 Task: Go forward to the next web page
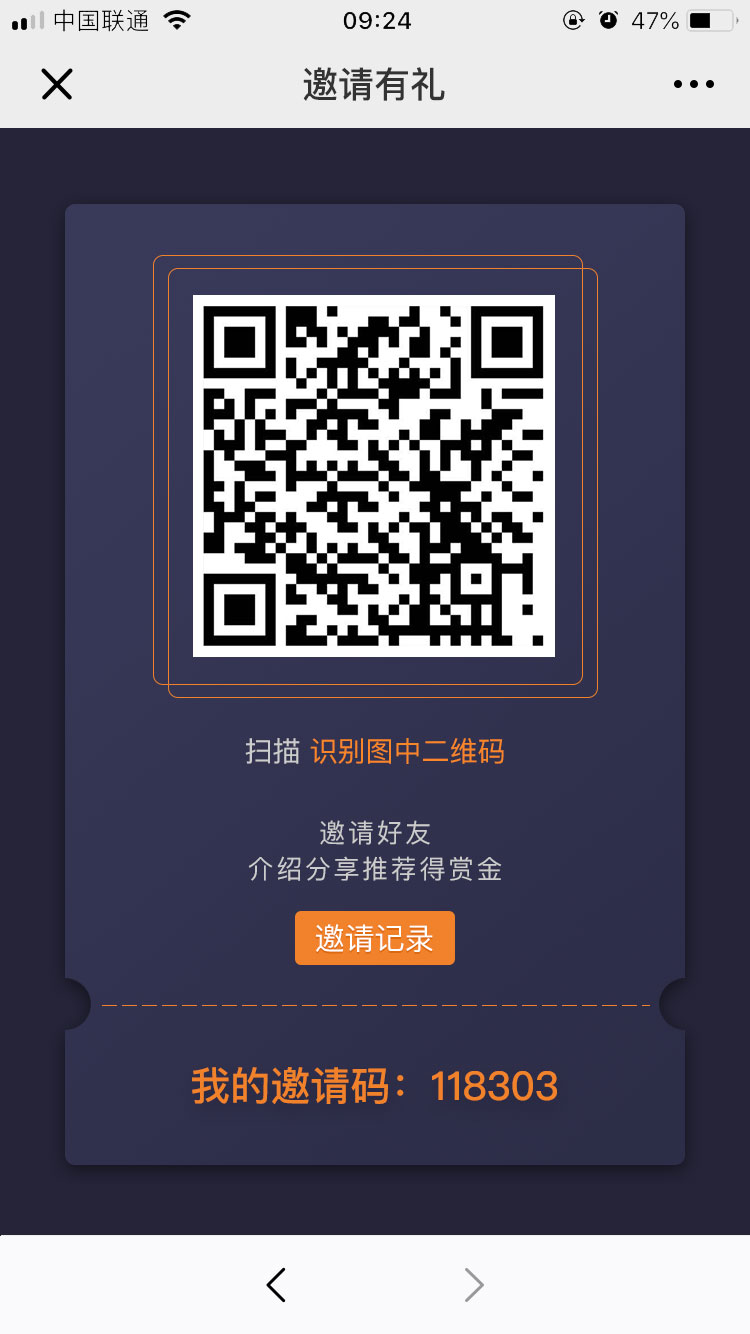(473, 1284)
